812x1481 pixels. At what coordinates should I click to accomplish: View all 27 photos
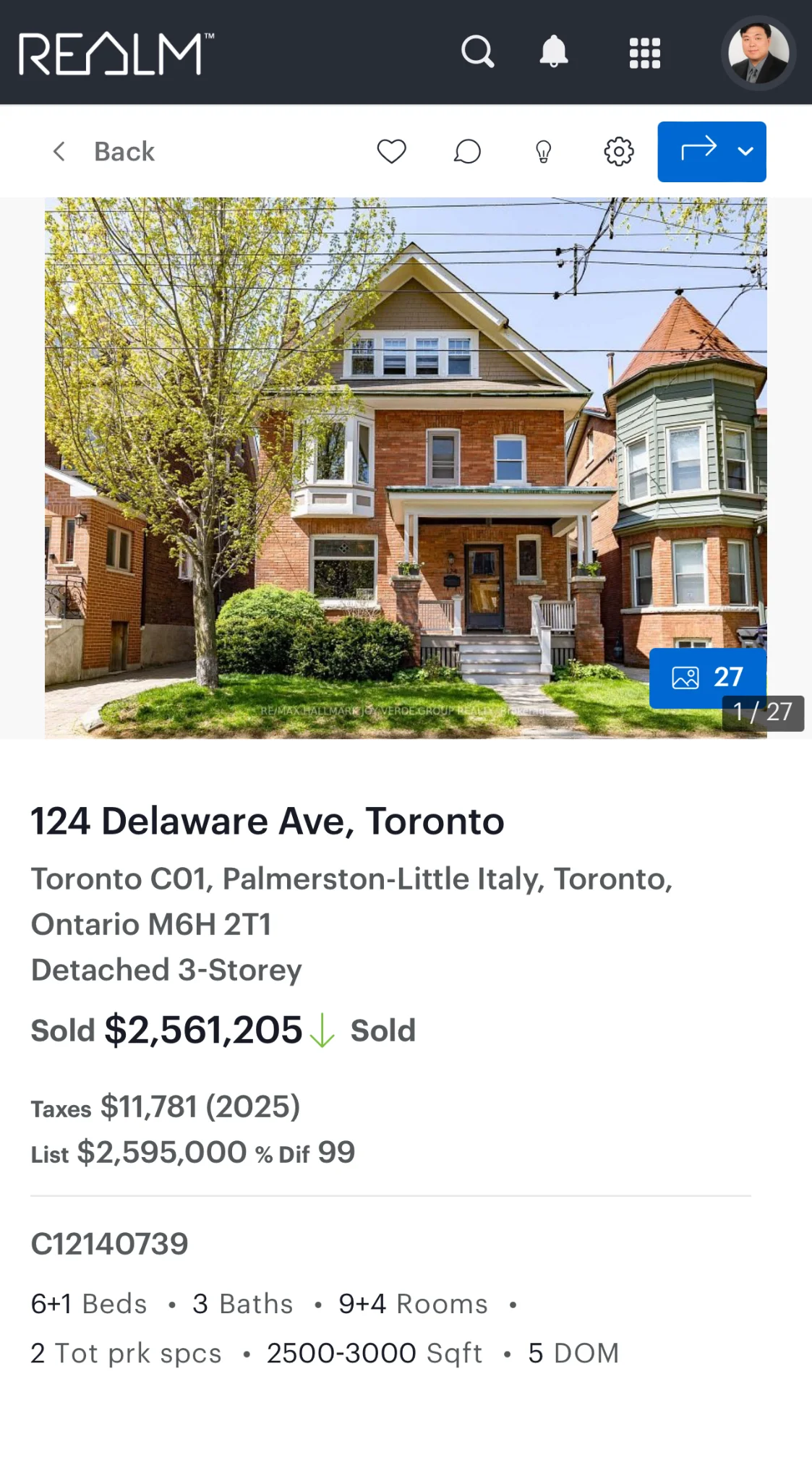coord(707,678)
